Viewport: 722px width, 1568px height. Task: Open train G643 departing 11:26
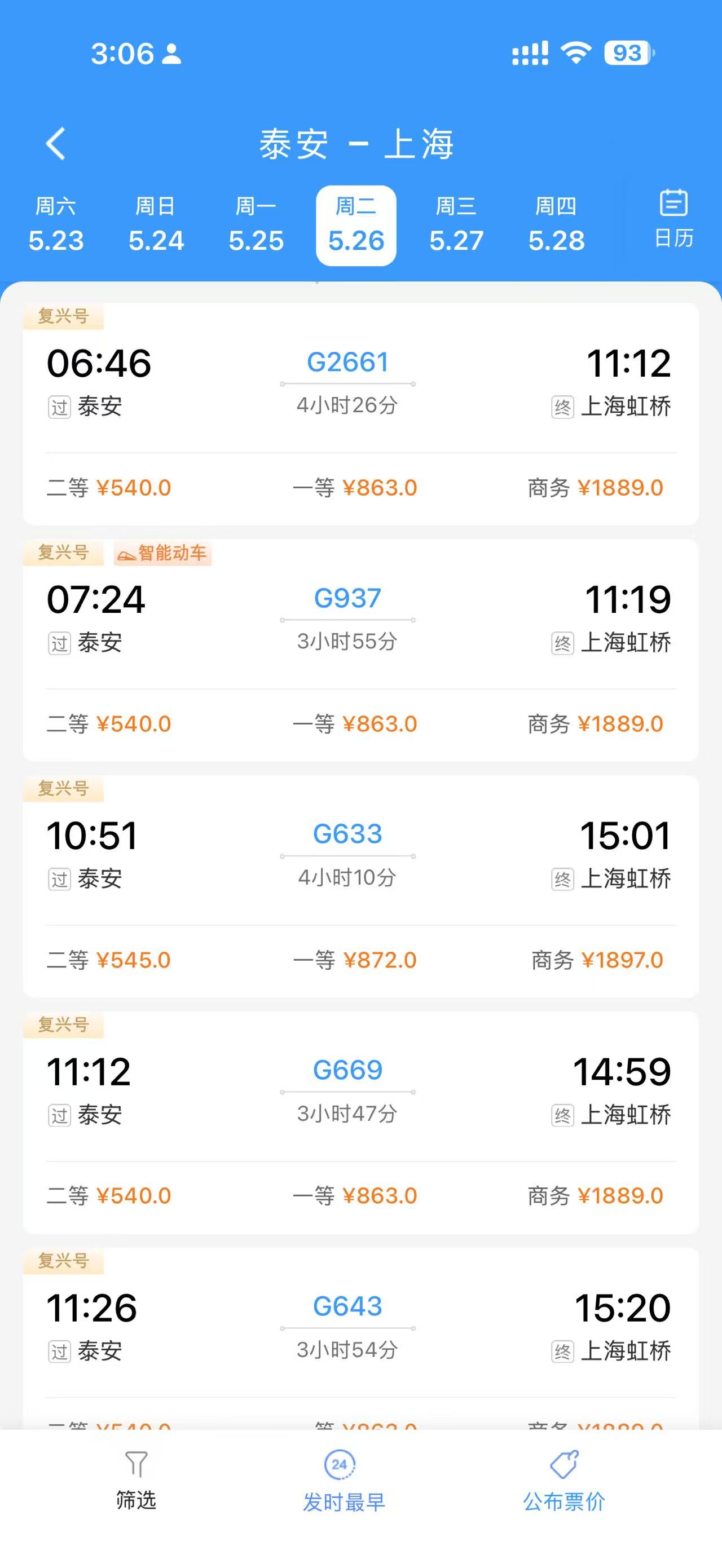click(x=360, y=1338)
